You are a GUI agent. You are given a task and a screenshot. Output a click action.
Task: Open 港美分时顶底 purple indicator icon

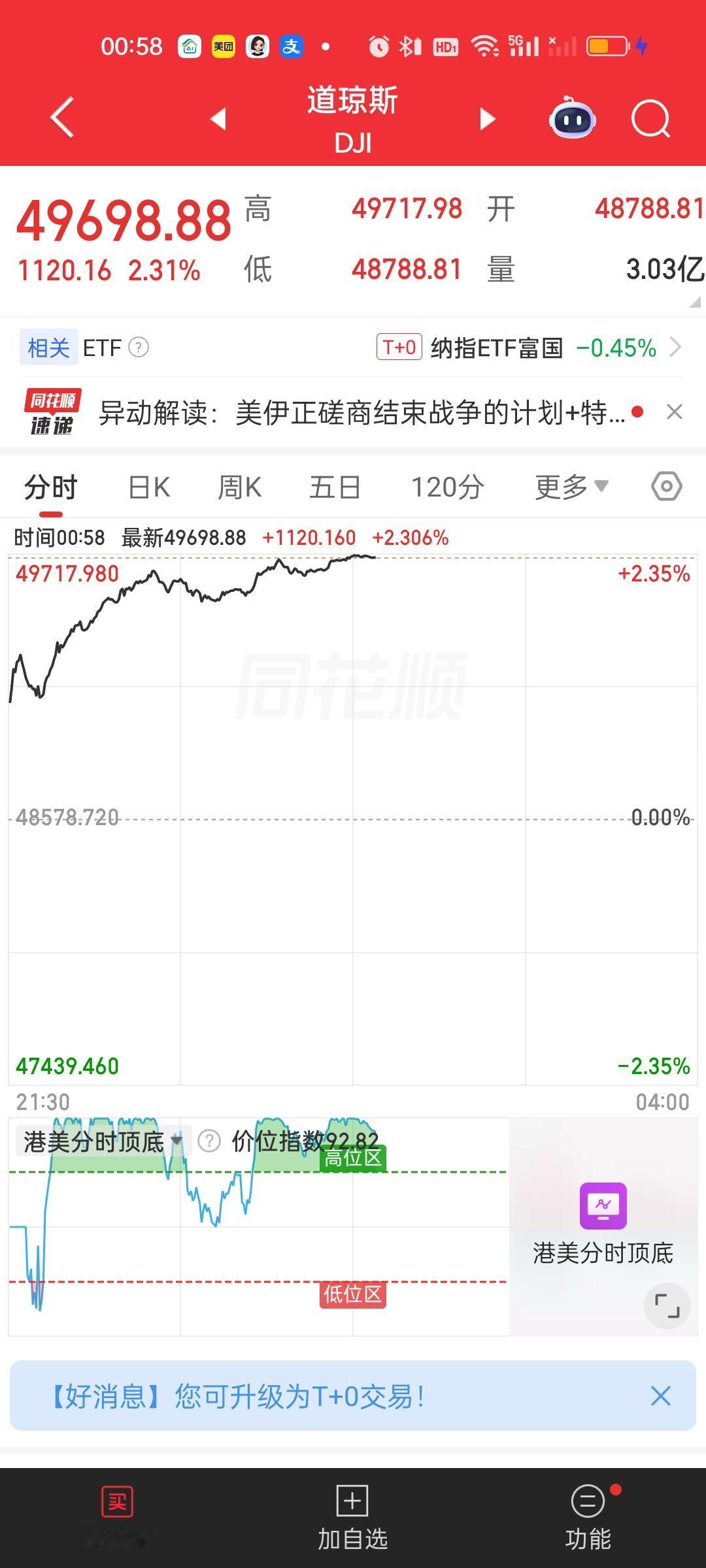pos(602,1207)
